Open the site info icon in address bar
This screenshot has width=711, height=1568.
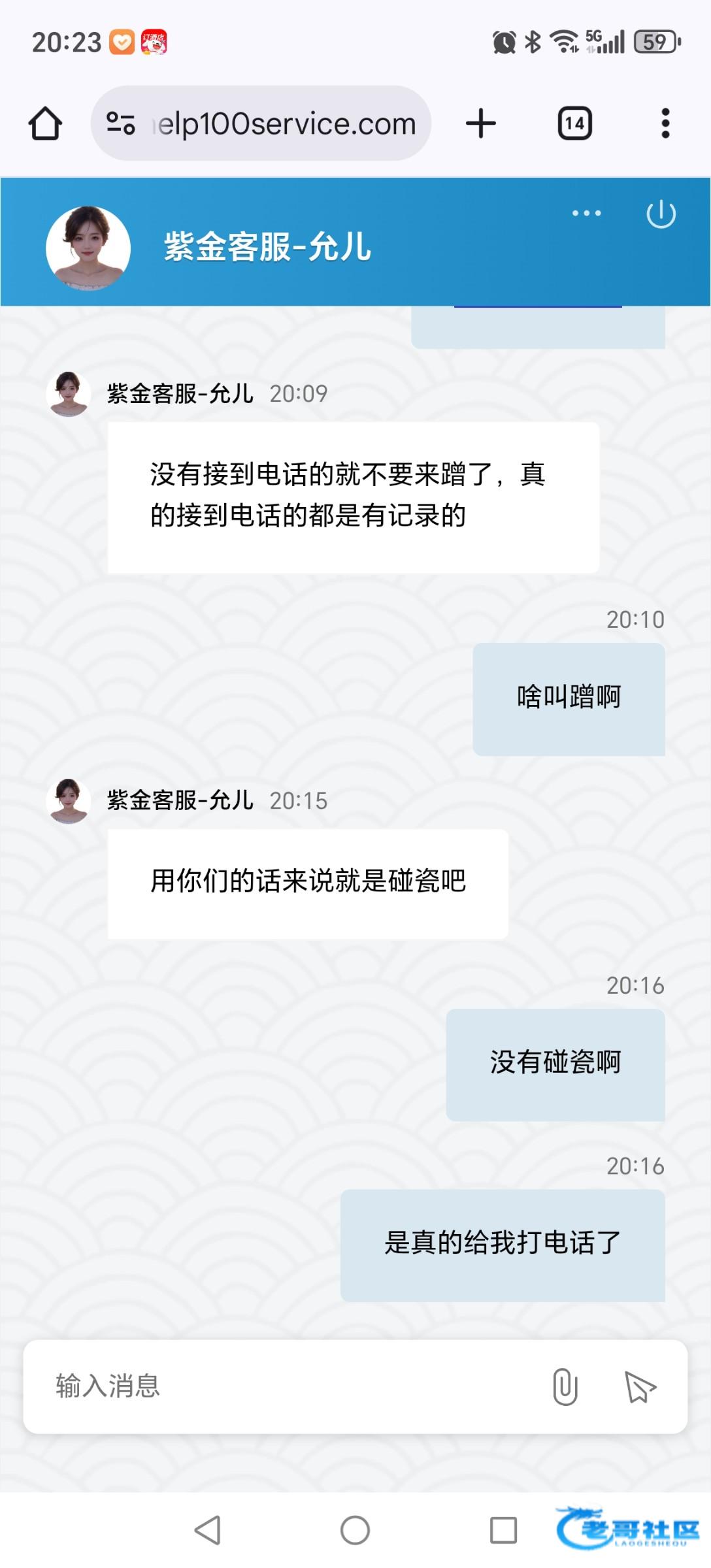[x=121, y=123]
